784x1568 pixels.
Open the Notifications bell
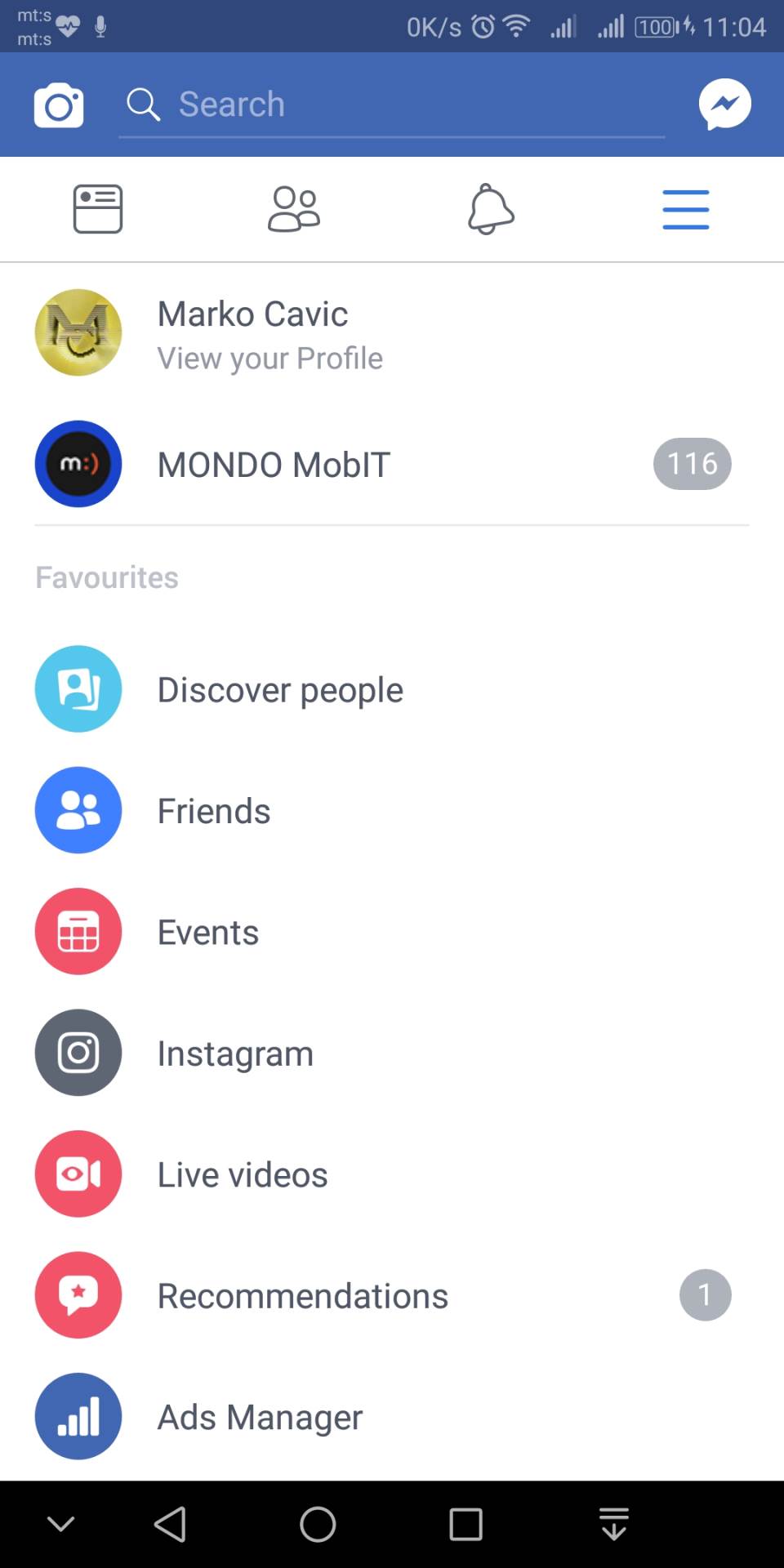[489, 208]
